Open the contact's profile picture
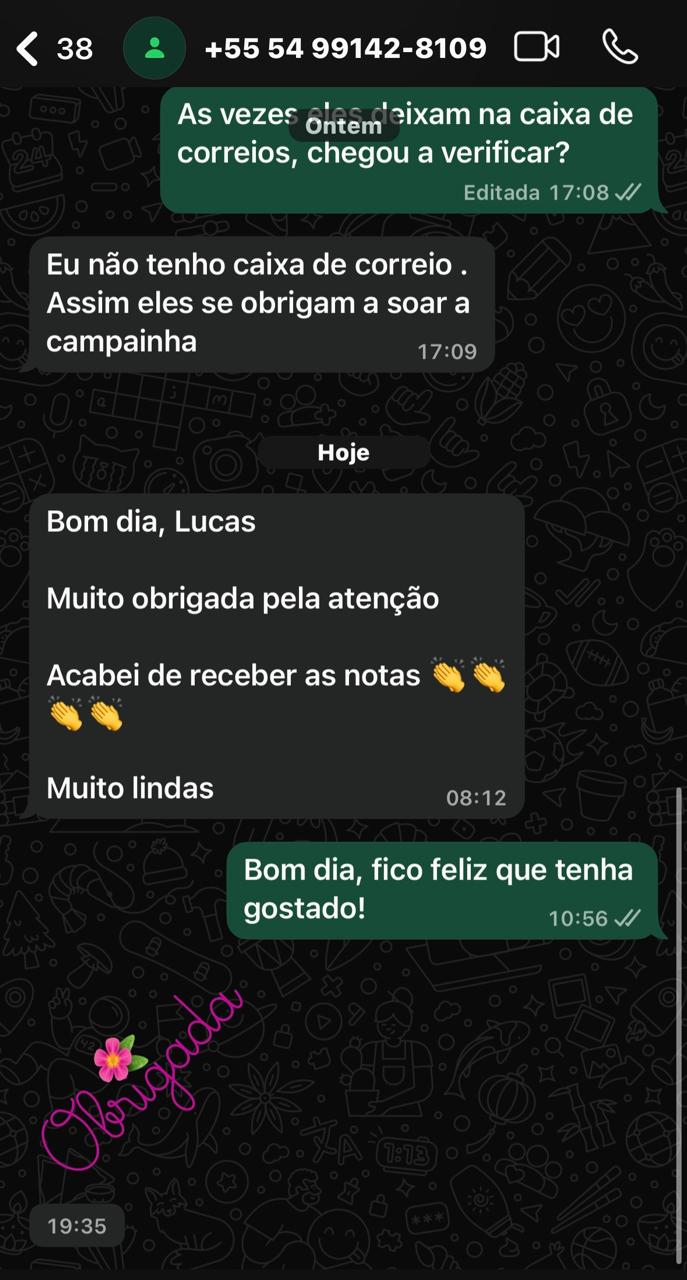 (154, 48)
